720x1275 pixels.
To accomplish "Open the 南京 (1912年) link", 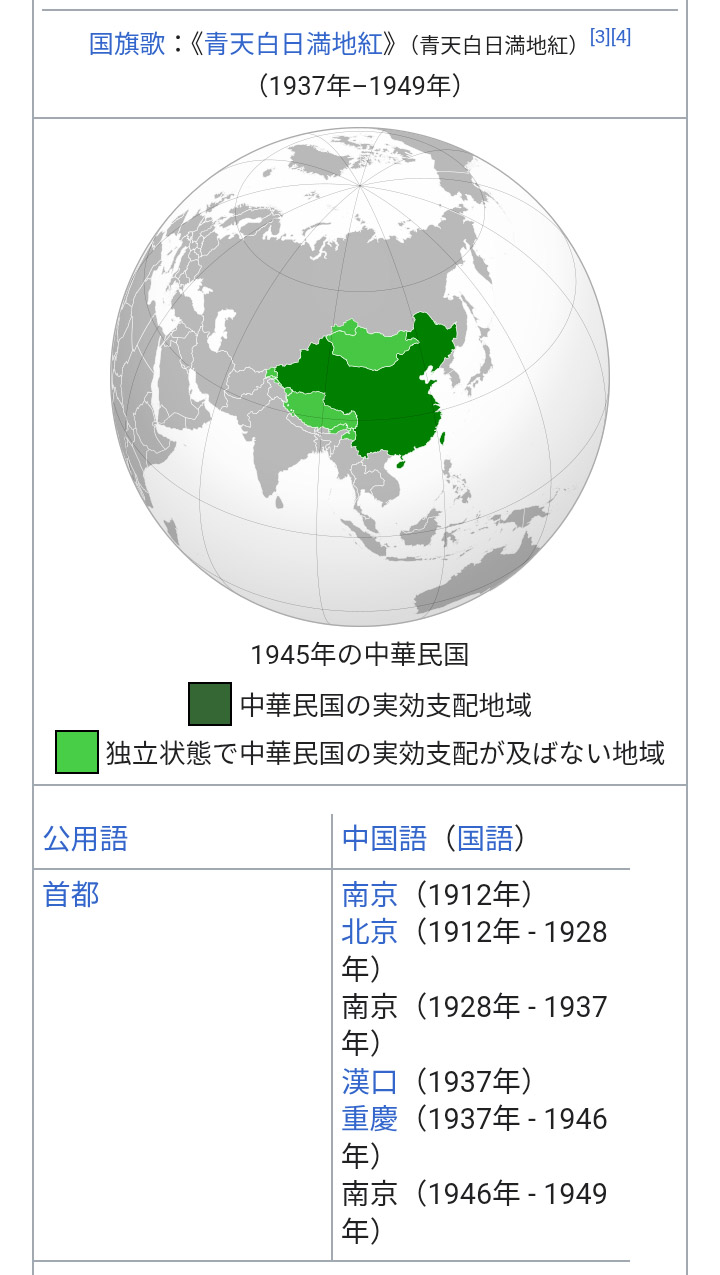I will click(370, 894).
